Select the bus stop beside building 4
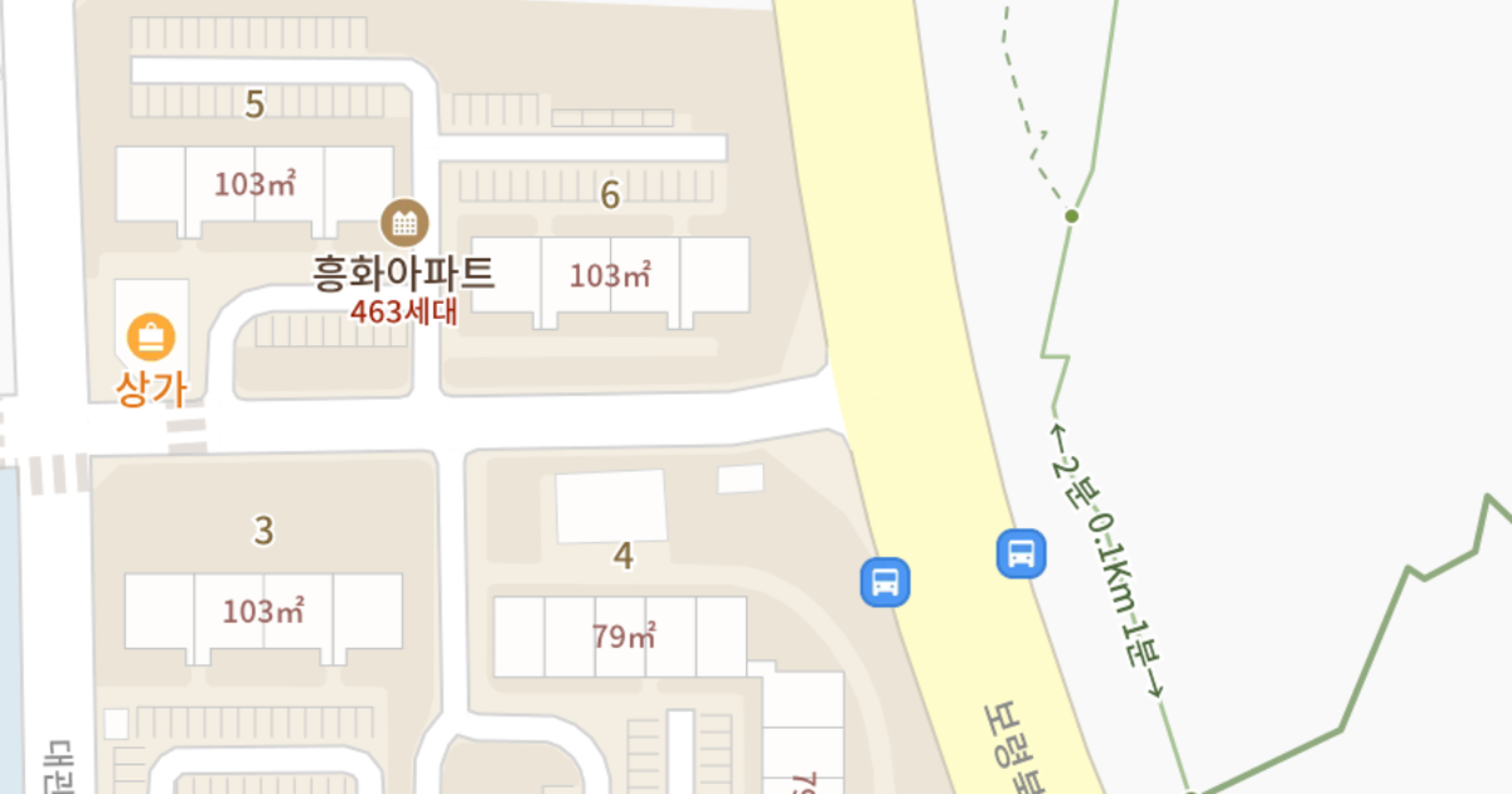 [x=885, y=582]
